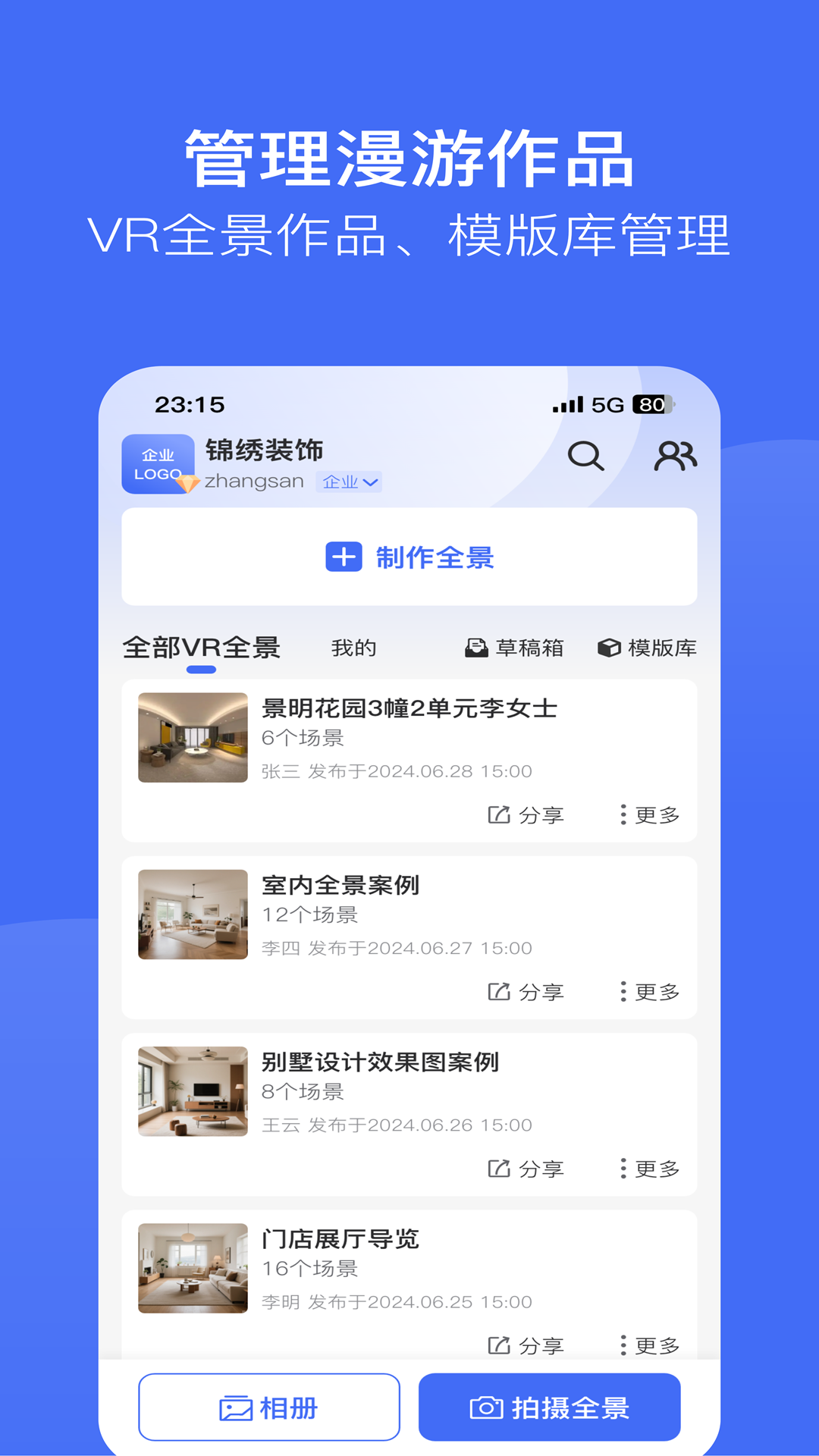This screenshot has height=1456, width=819.
Task: Check the battery indicator showing 80
Action: pos(650,405)
